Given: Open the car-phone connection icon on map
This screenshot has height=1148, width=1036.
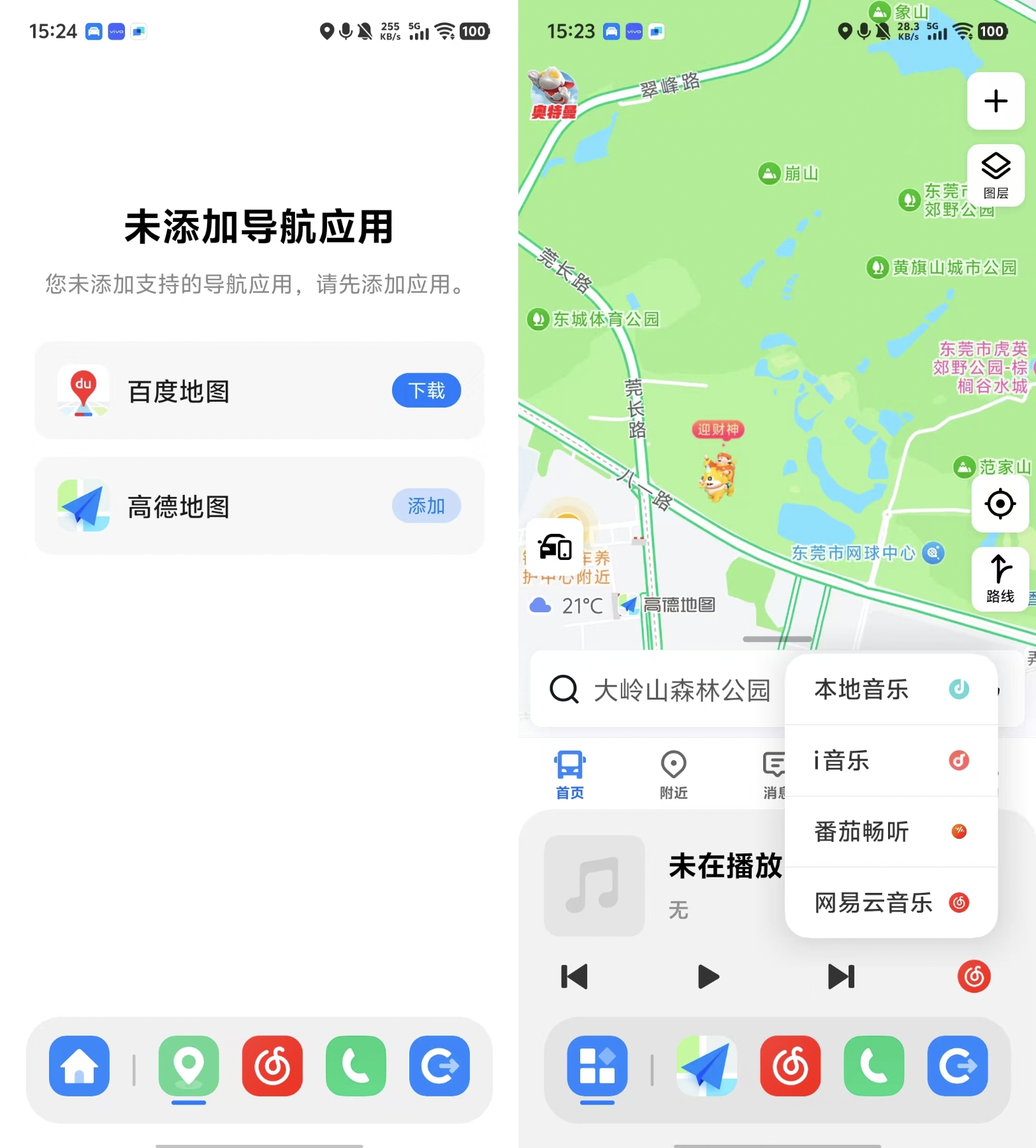Looking at the screenshot, I should [555, 547].
